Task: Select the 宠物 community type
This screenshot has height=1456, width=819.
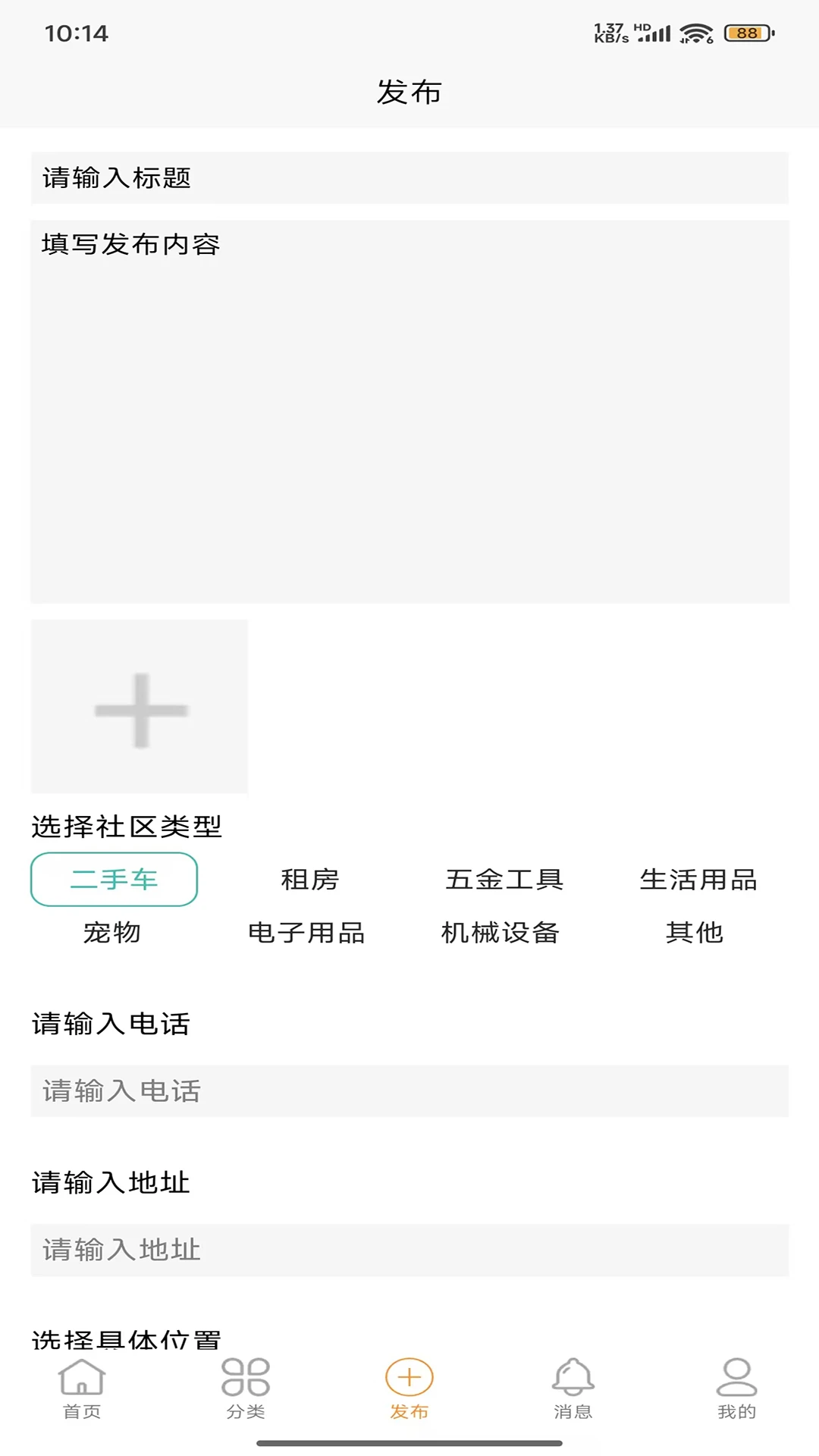Action: [x=112, y=934]
